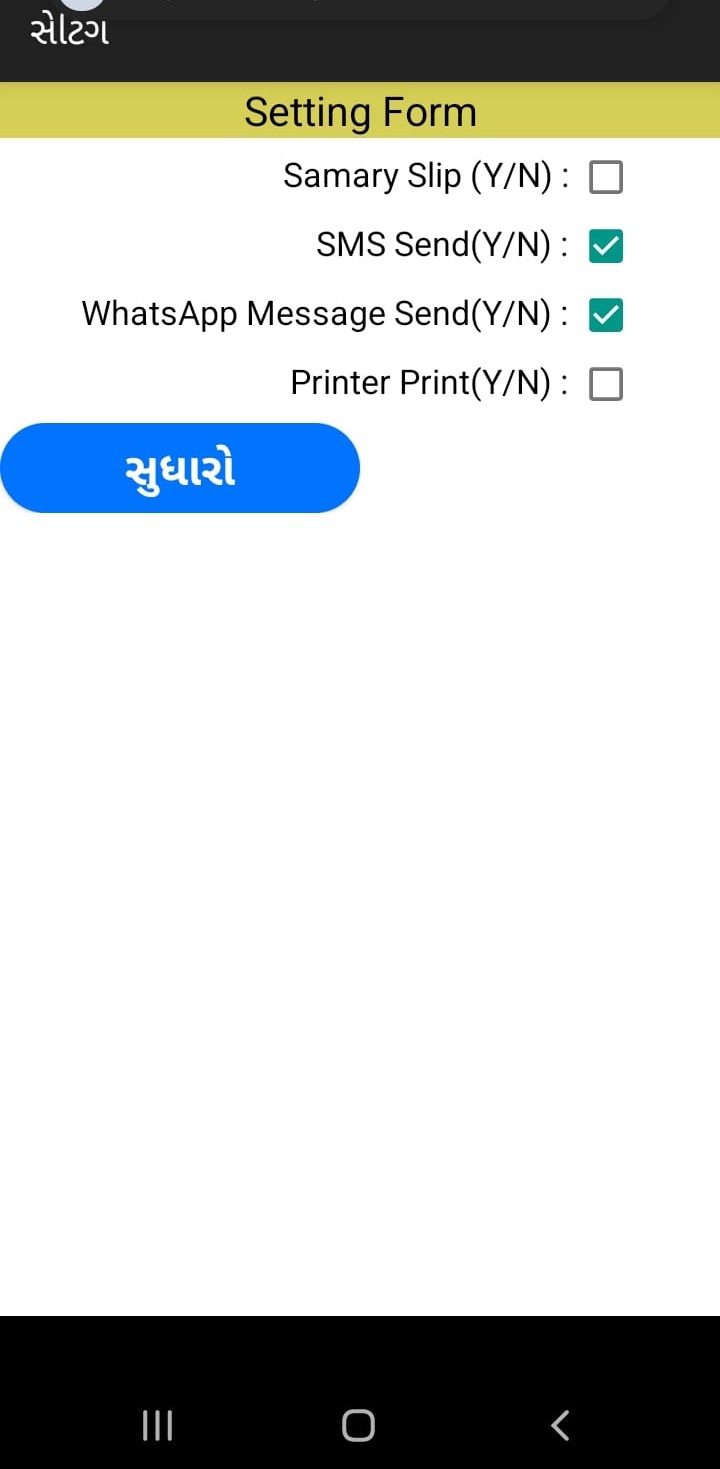Tap the status bar at screen top
Screen dimensions: 720x1469
click(x=360, y=8)
